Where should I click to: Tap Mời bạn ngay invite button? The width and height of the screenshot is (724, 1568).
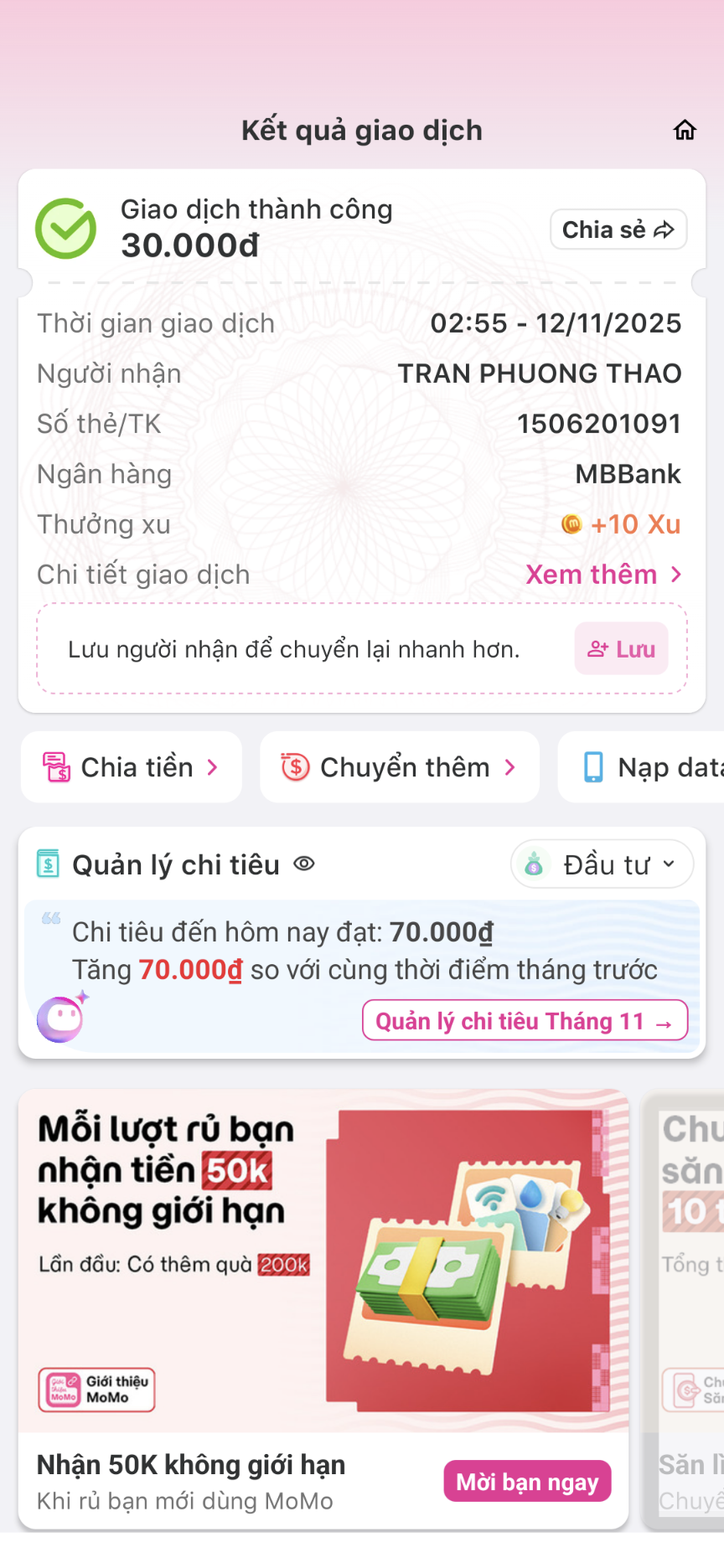point(527,1482)
